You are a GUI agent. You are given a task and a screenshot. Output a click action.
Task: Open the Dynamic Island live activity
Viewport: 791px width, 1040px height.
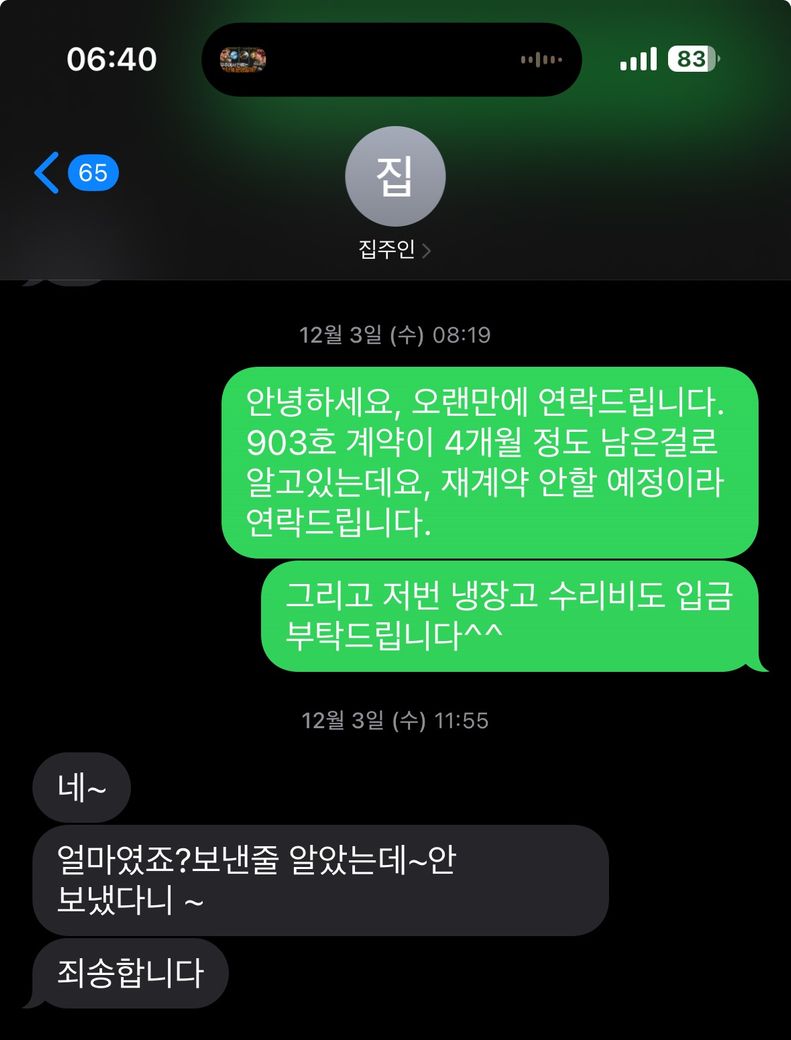(391, 60)
